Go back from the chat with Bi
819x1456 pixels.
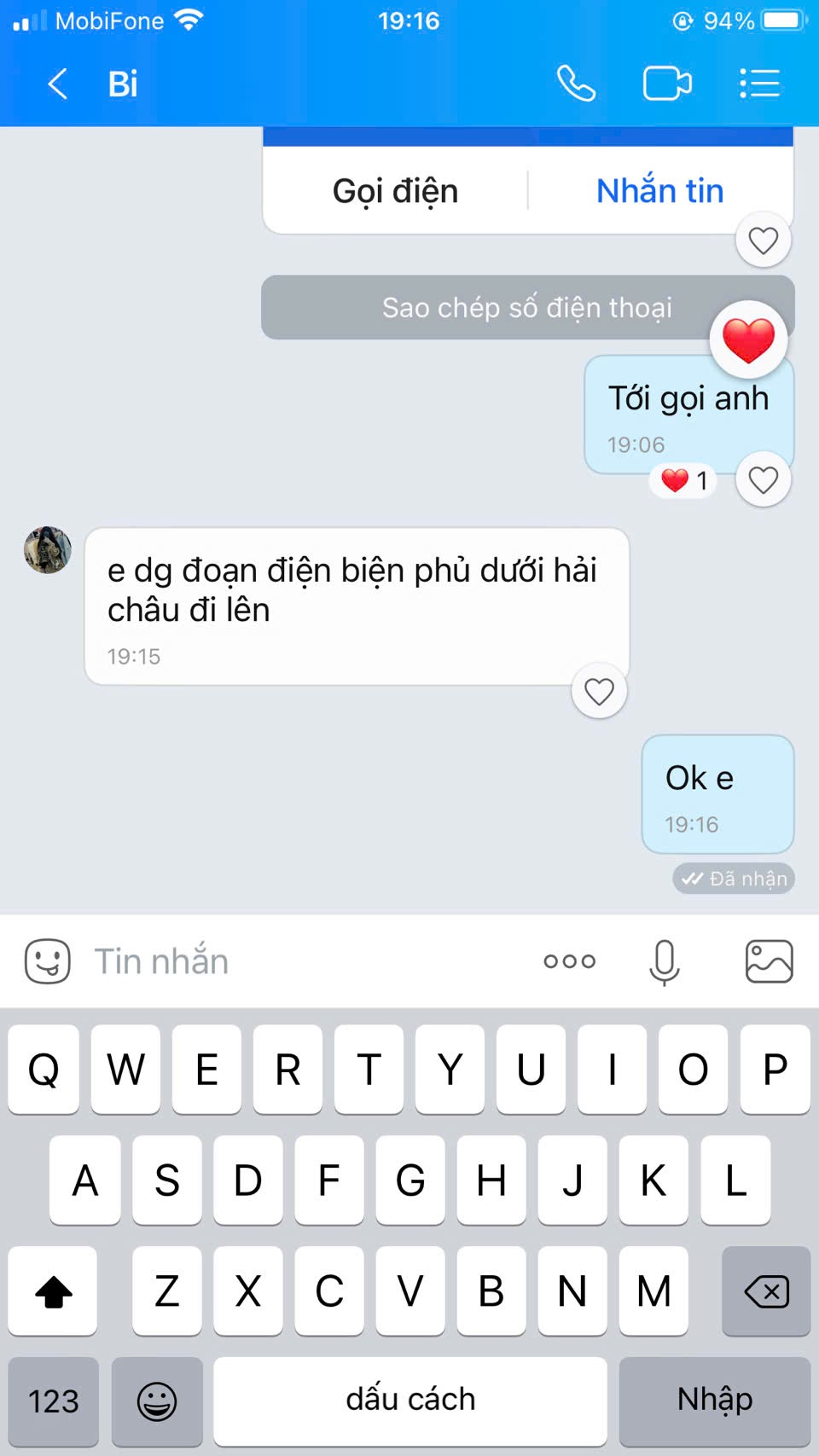click(57, 84)
